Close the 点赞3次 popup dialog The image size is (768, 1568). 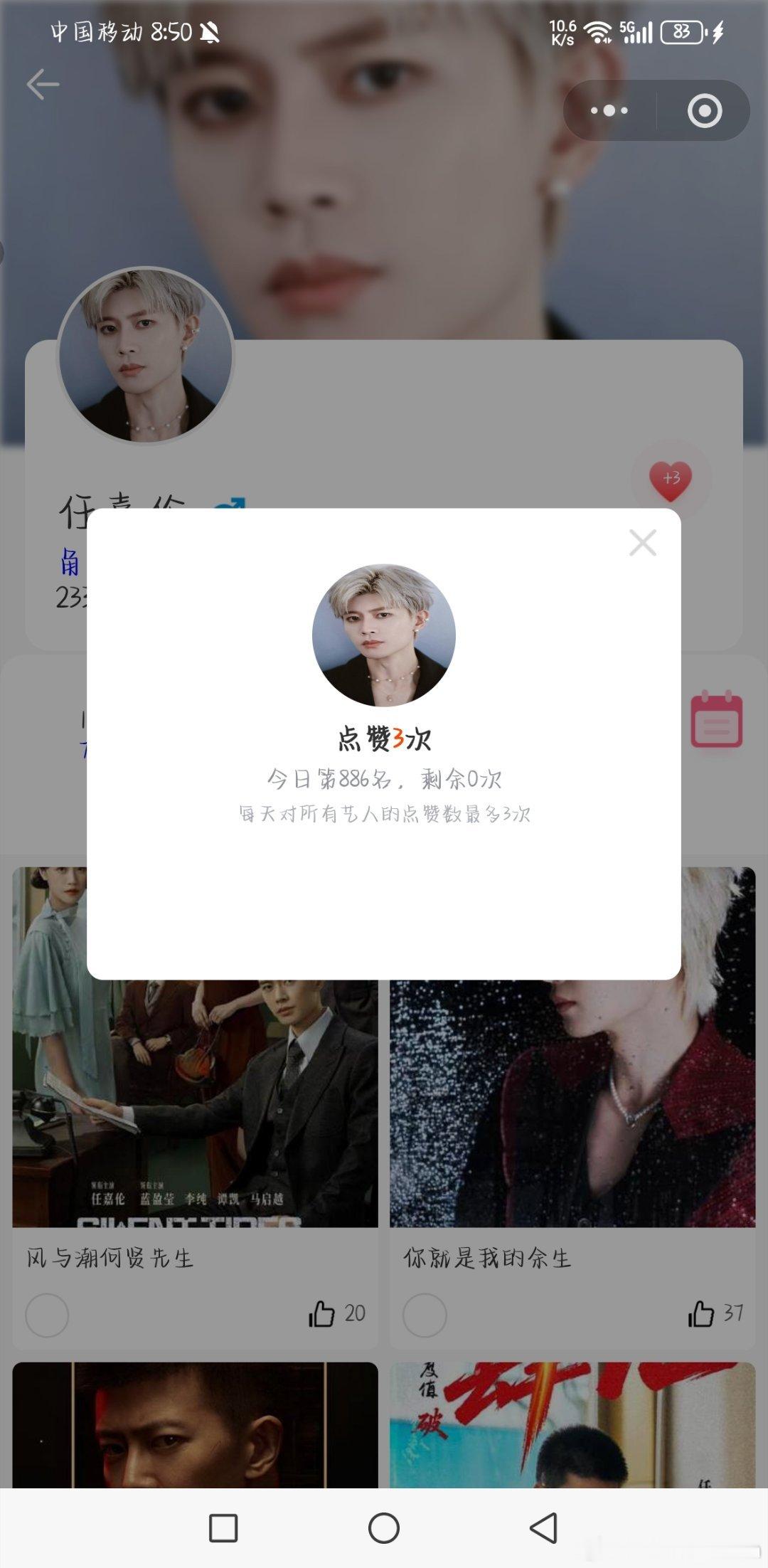[x=643, y=543]
